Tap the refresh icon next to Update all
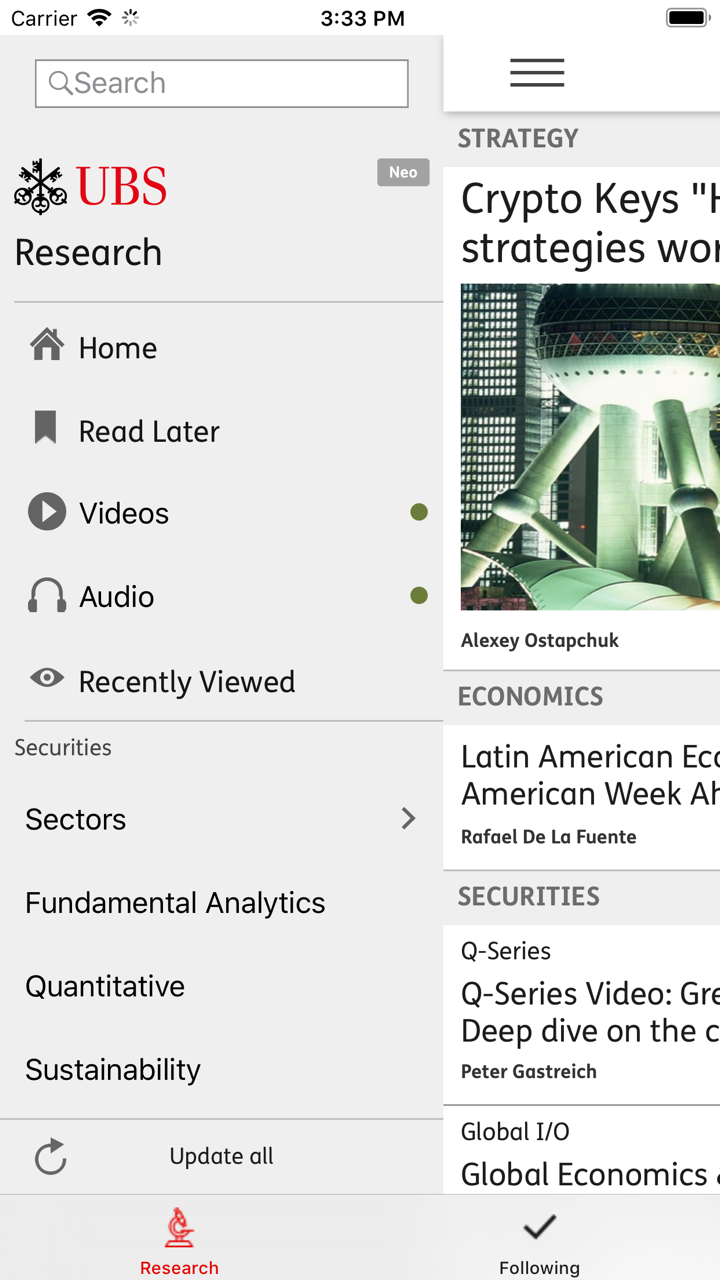Viewport: 720px width, 1280px height. tap(50, 1156)
